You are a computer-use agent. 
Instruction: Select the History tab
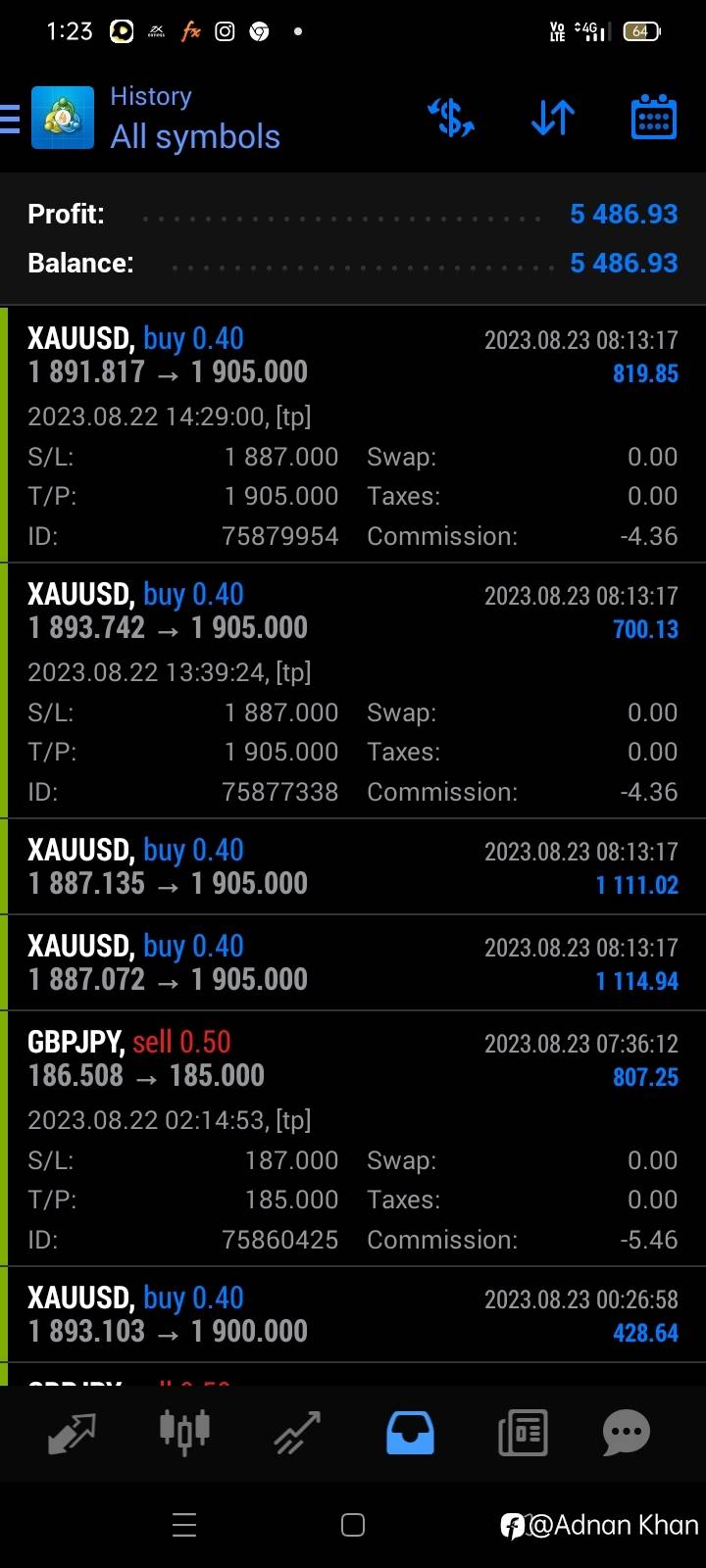[x=410, y=1434]
